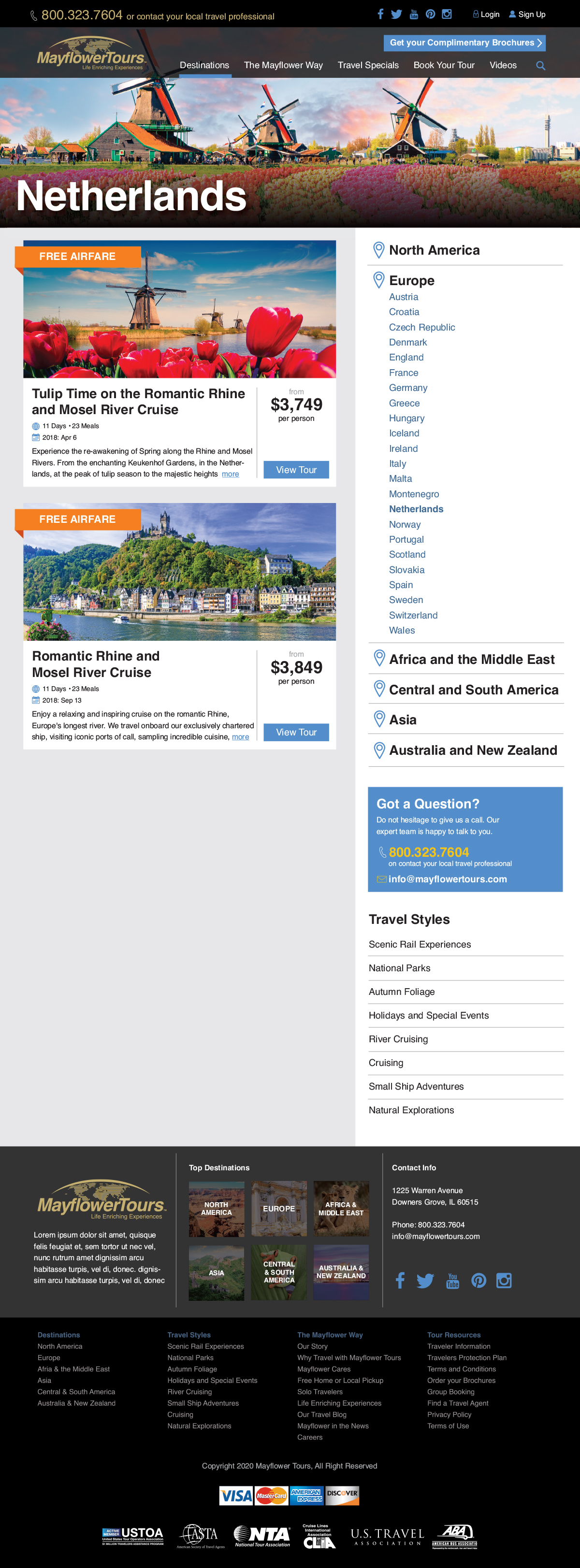Open the River Cruising travel style
580x1568 pixels.
(x=398, y=1039)
